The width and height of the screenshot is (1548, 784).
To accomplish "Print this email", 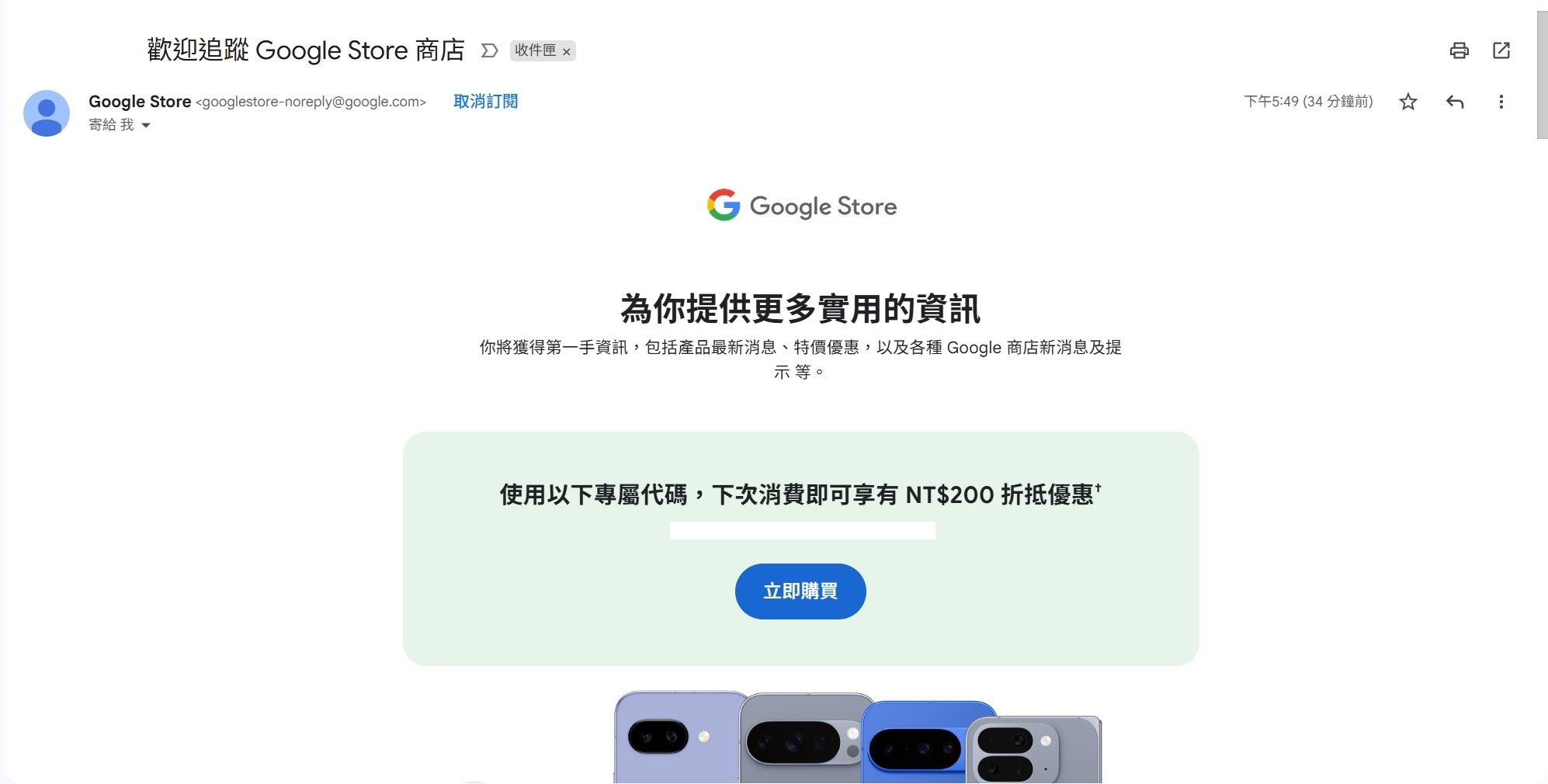I will click(x=1459, y=50).
